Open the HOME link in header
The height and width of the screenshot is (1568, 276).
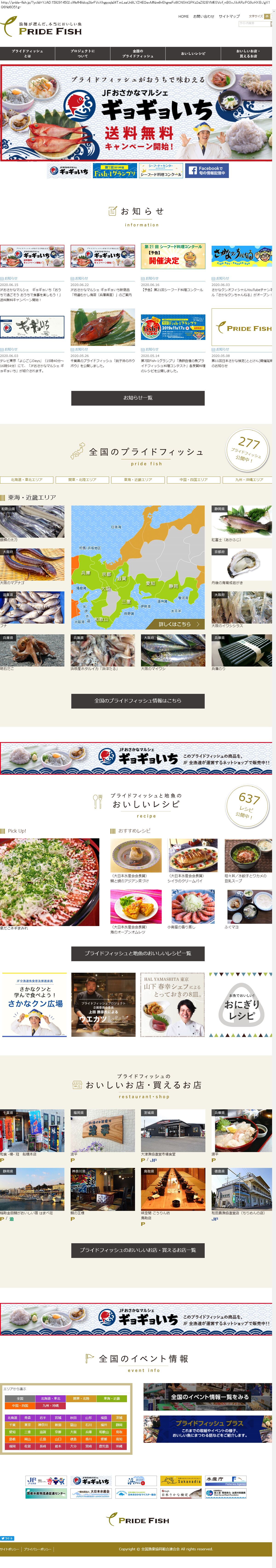183,17
